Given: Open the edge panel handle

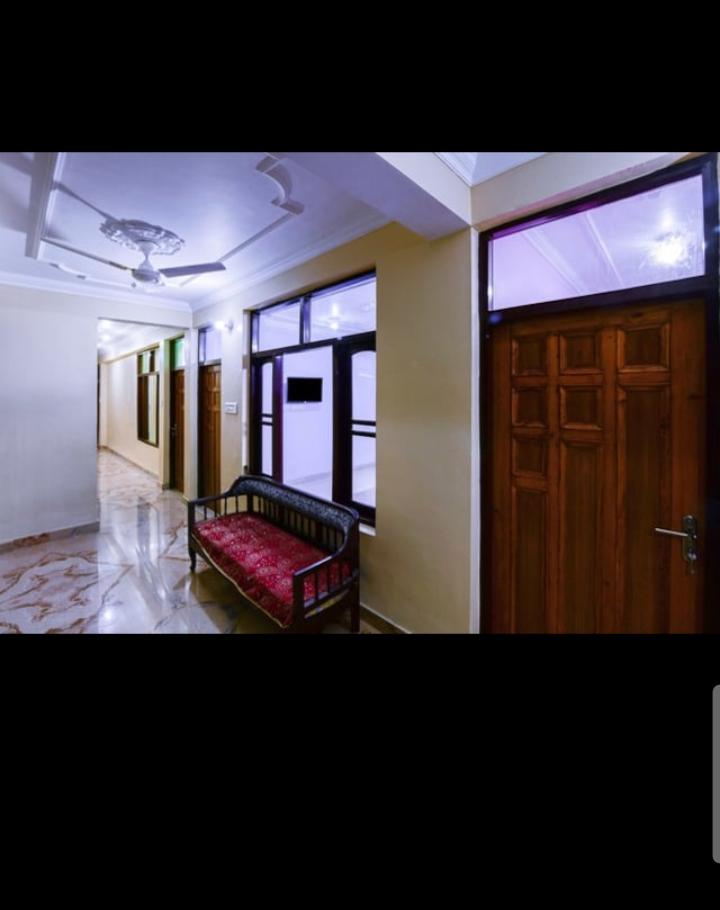Looking at the screenshot, I should pyautogui.click(x=716, y=773).
